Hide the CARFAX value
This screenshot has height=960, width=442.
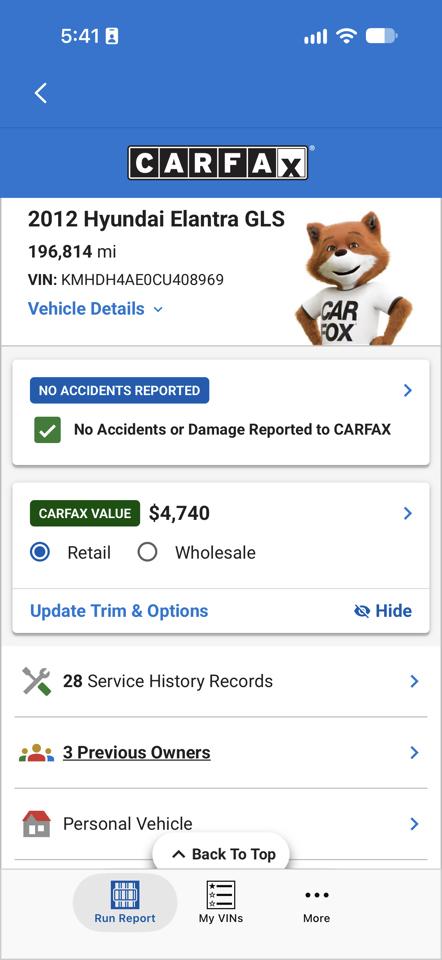pyautogui.click(x=383, y=611)
